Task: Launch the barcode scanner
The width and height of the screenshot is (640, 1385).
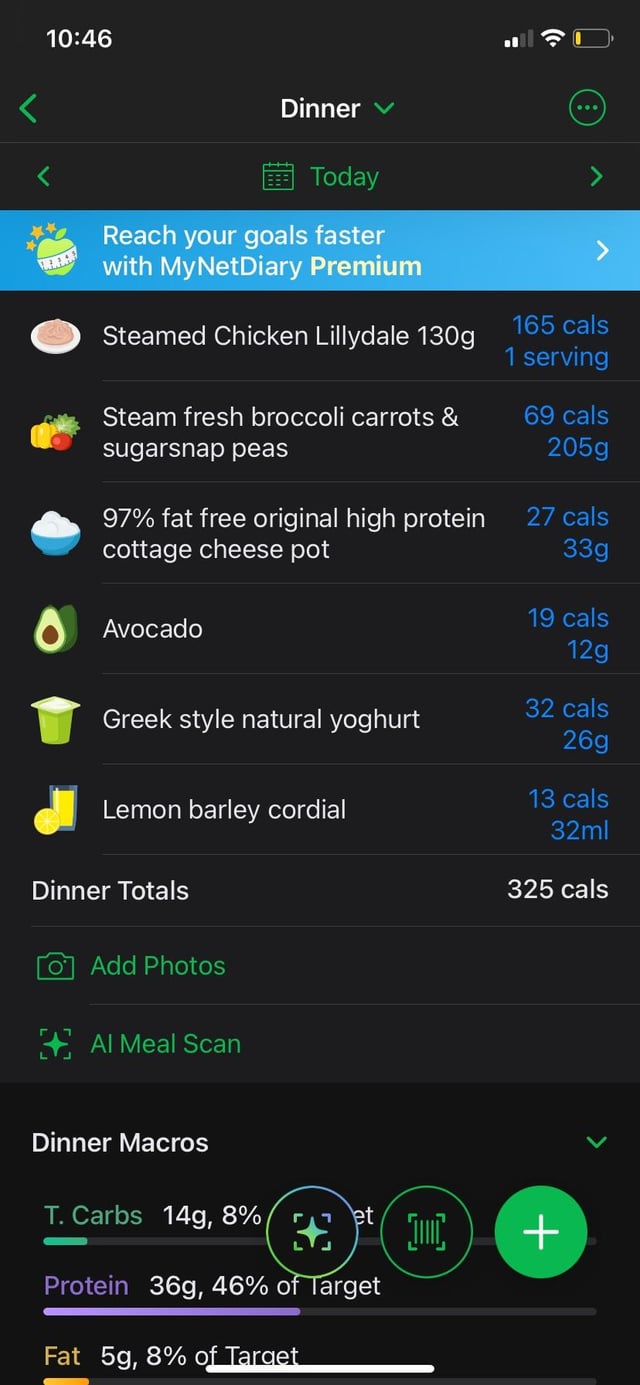Action: tap(427, 1233)
